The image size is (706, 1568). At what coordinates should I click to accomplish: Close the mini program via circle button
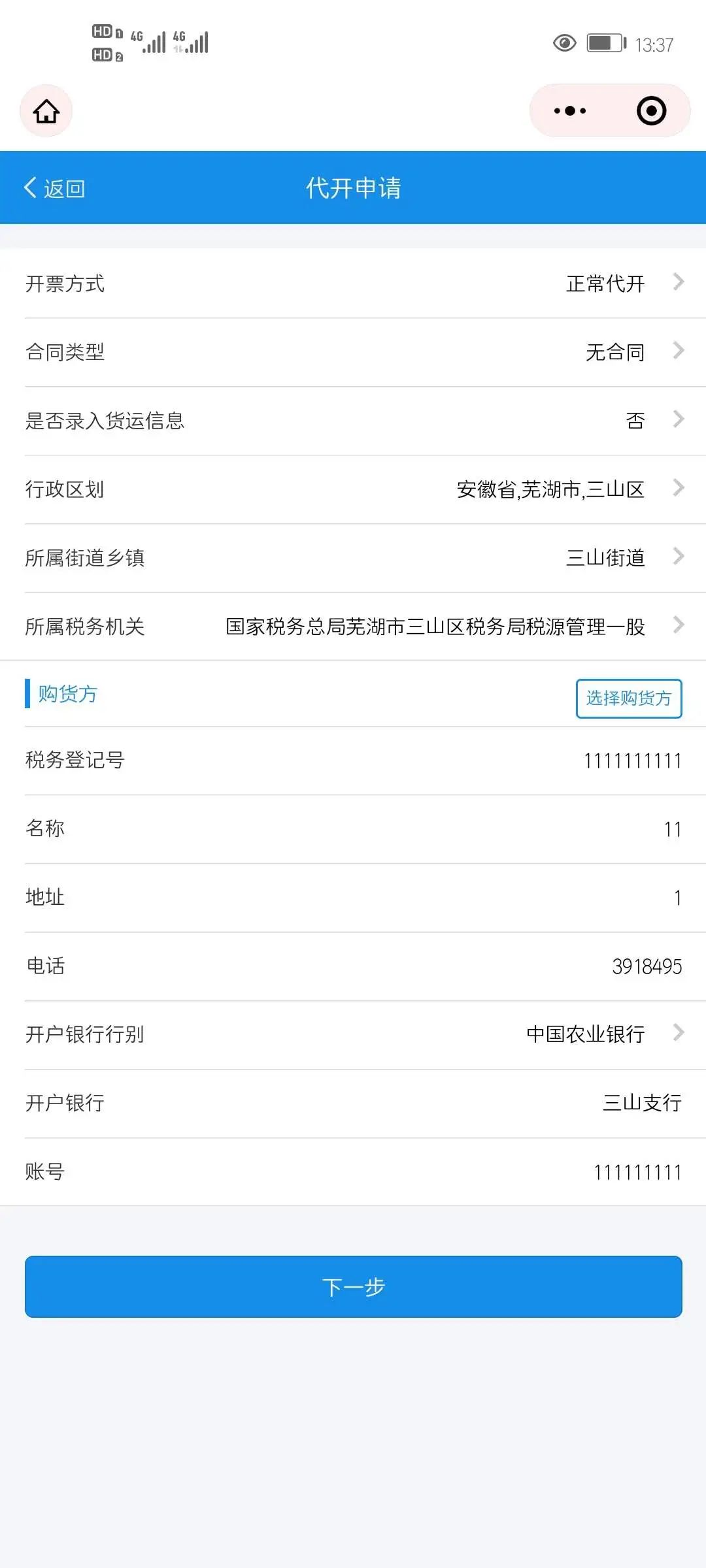651,111
